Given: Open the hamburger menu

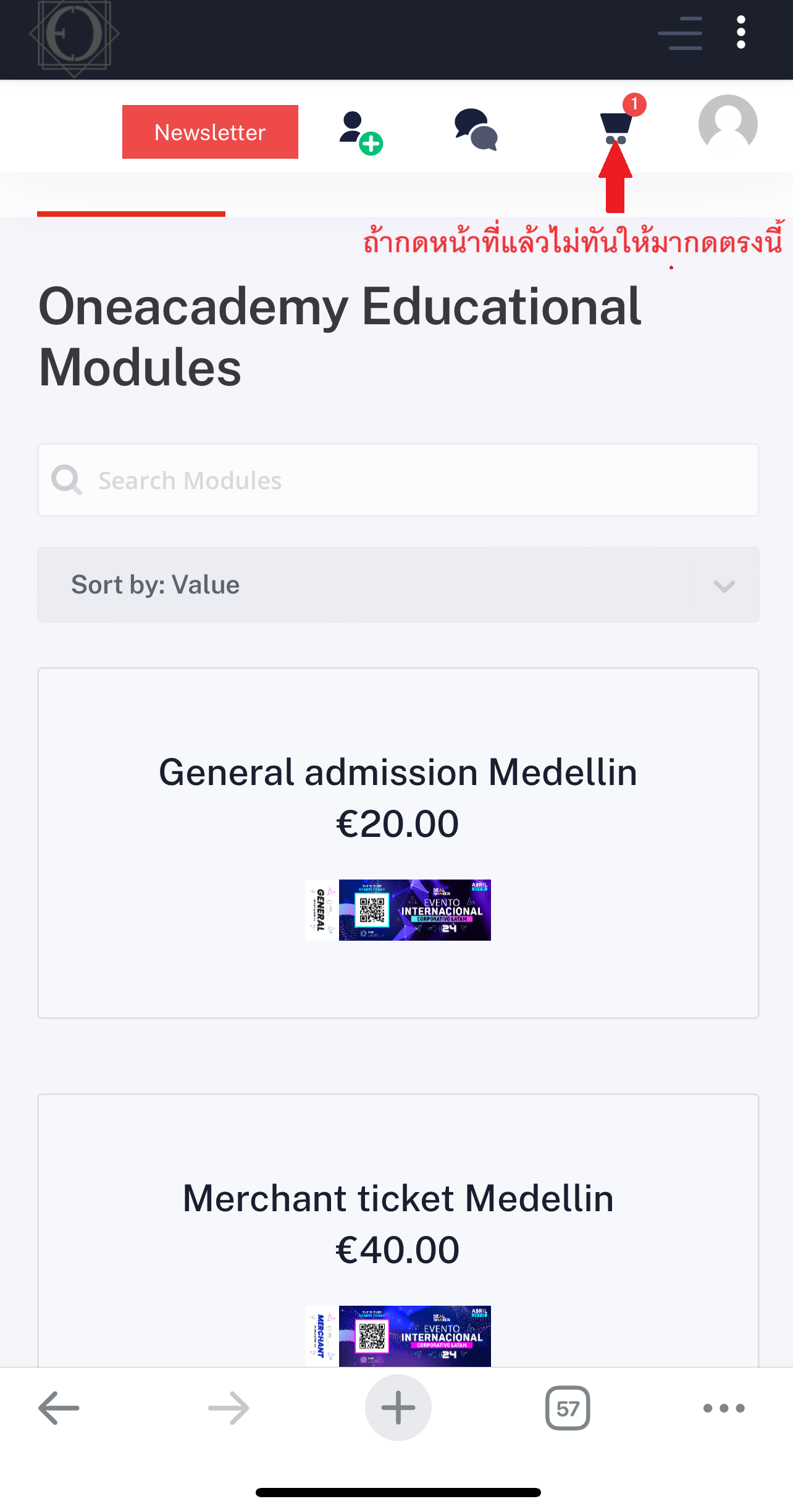Looking at the screenshot, I should point(679,33).
